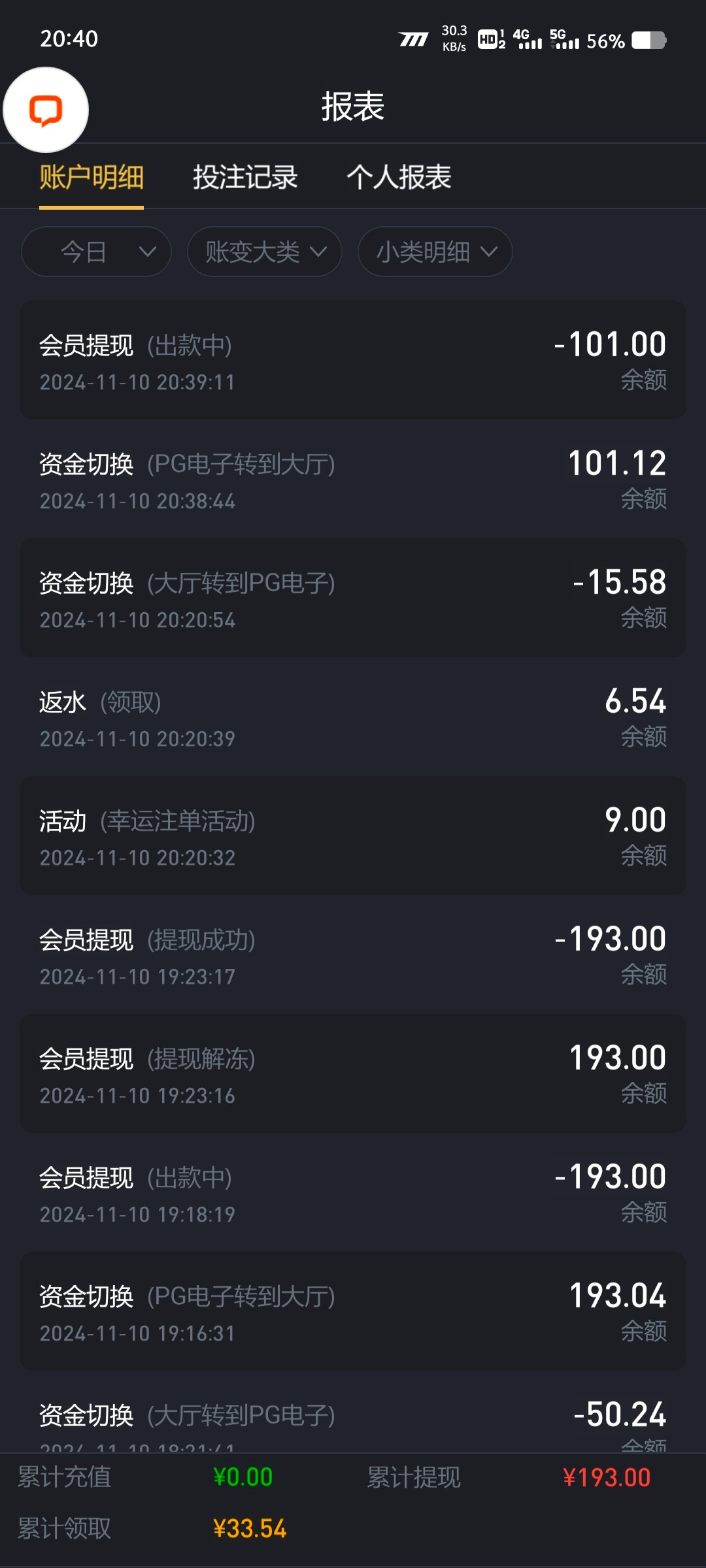Expand the 账变大类 filter dropdown

[265, 252]
